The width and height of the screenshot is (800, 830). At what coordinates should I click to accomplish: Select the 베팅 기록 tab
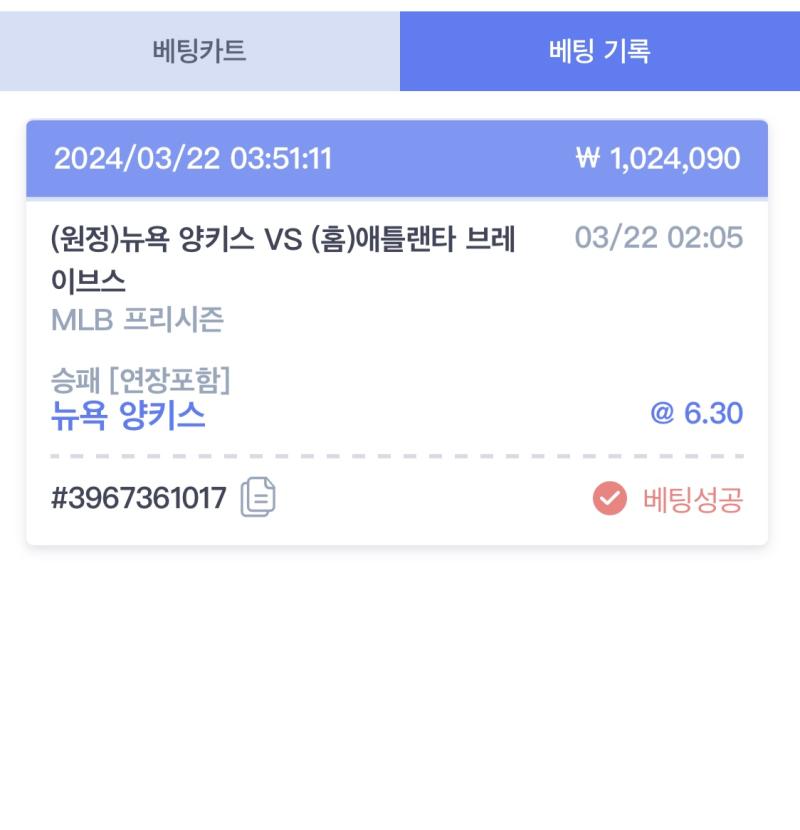tap(600, 51)
